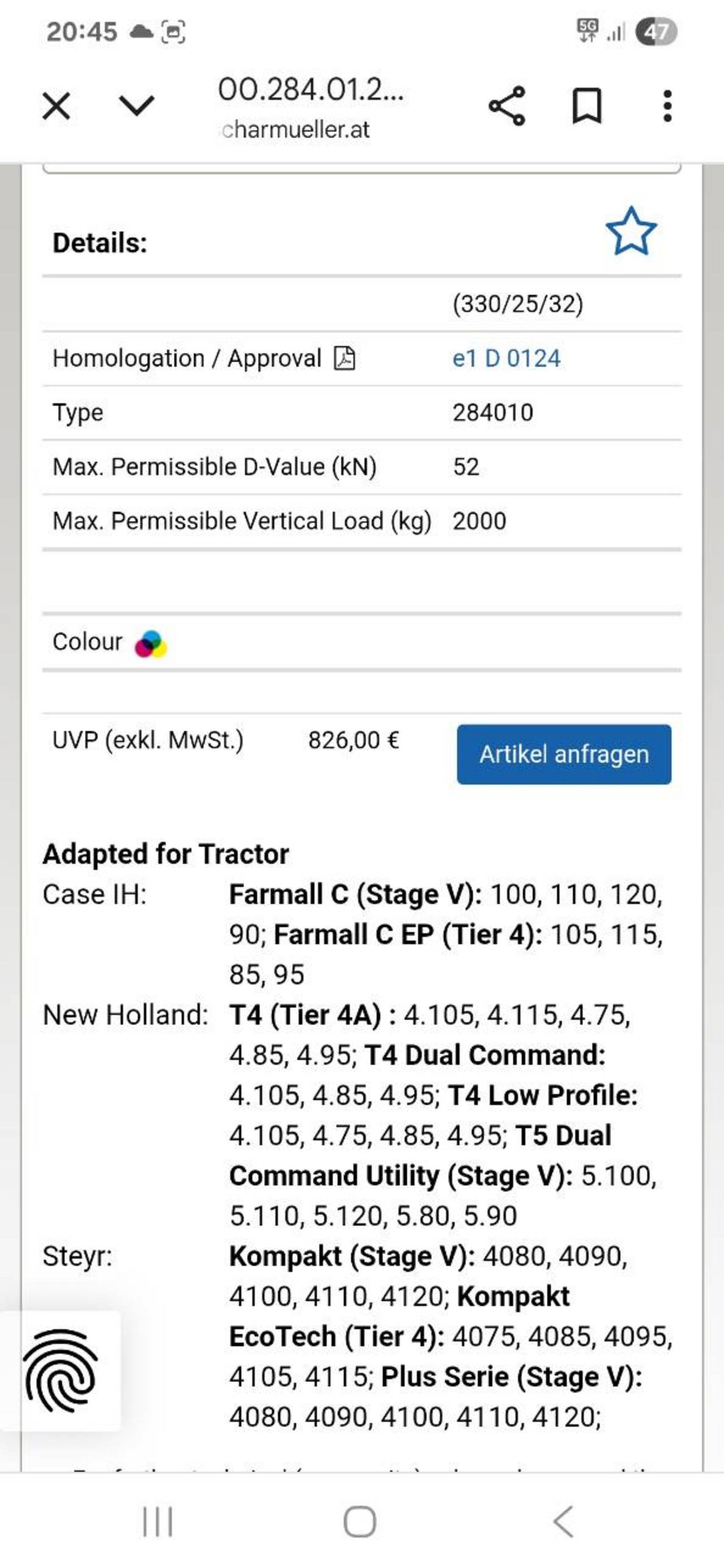
Task: Add item to favourites with star
Action: [631, 231]
